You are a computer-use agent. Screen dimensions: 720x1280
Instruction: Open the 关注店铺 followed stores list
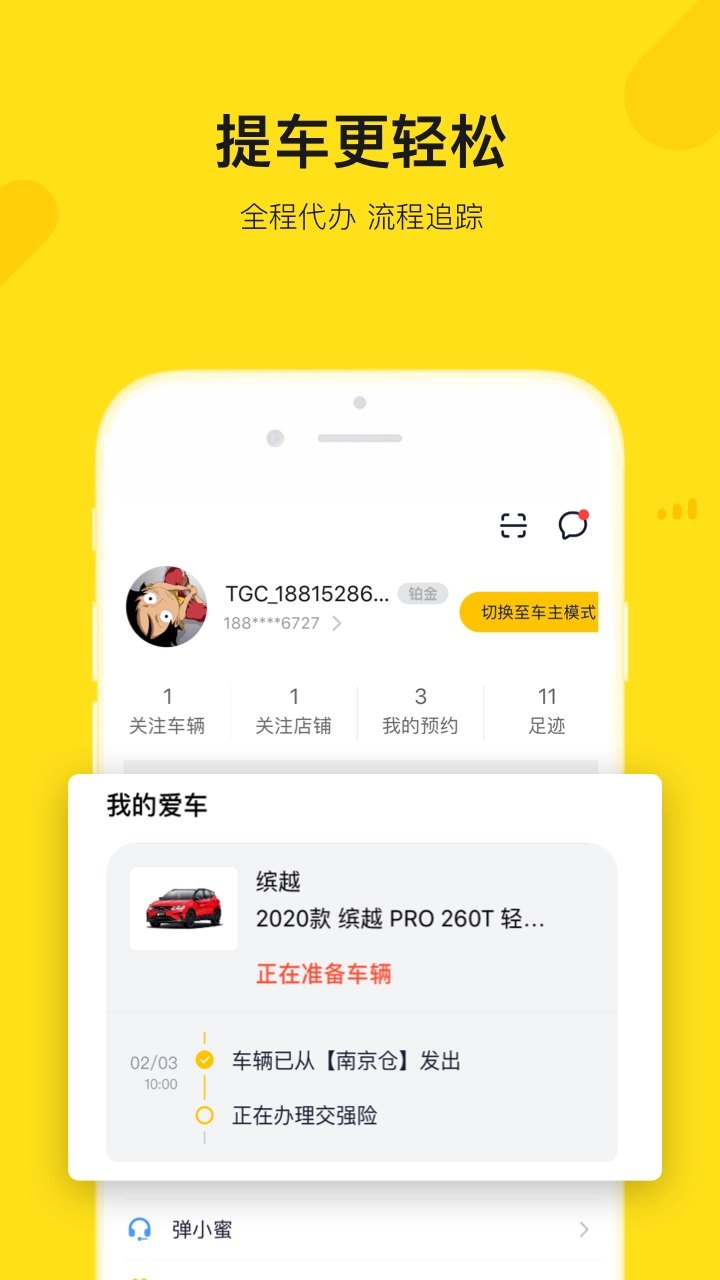pyautogui.click(x=293, y=709)
